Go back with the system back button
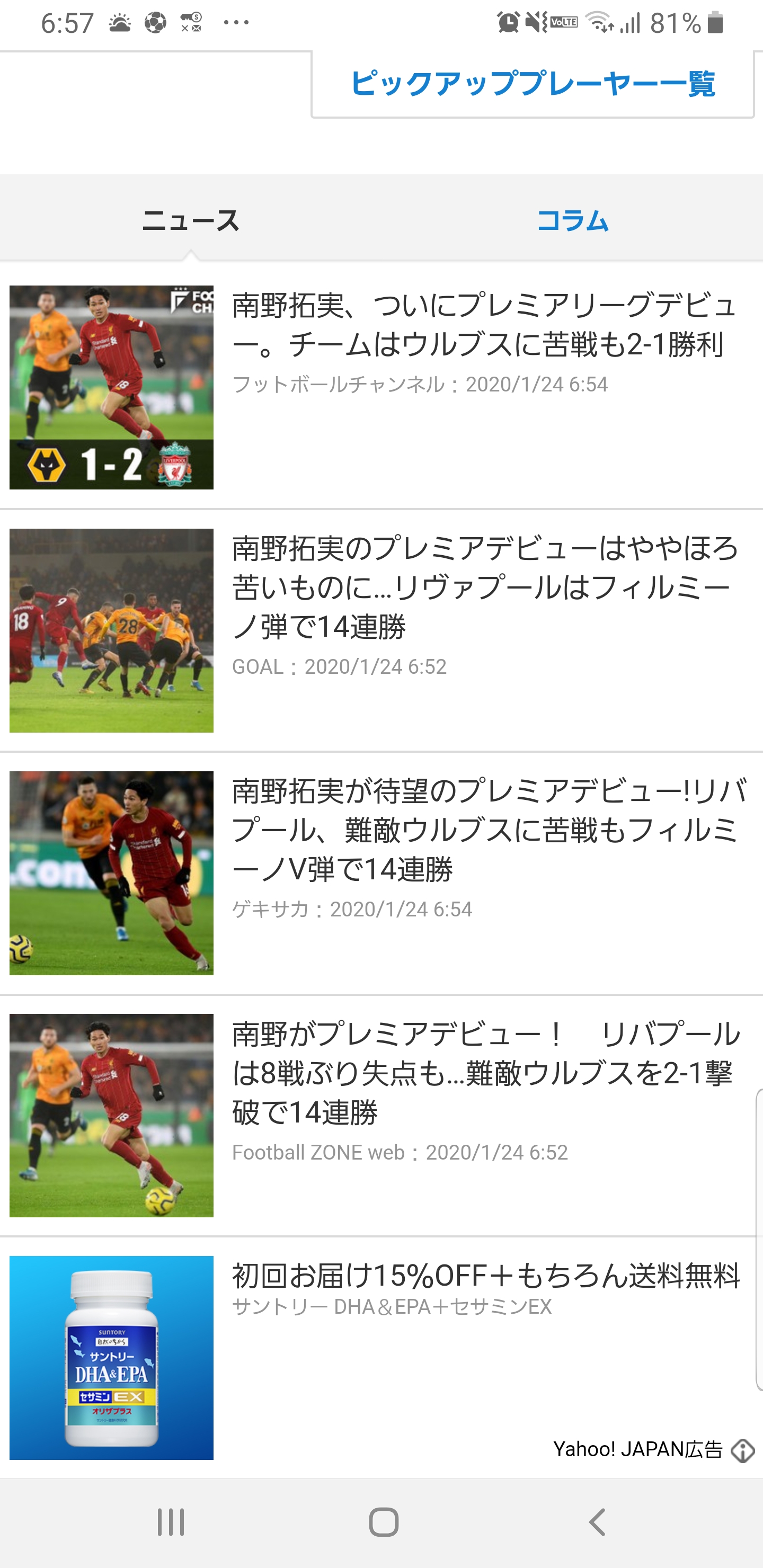Screen dimensions: 763x1568 click(597, 1522)
